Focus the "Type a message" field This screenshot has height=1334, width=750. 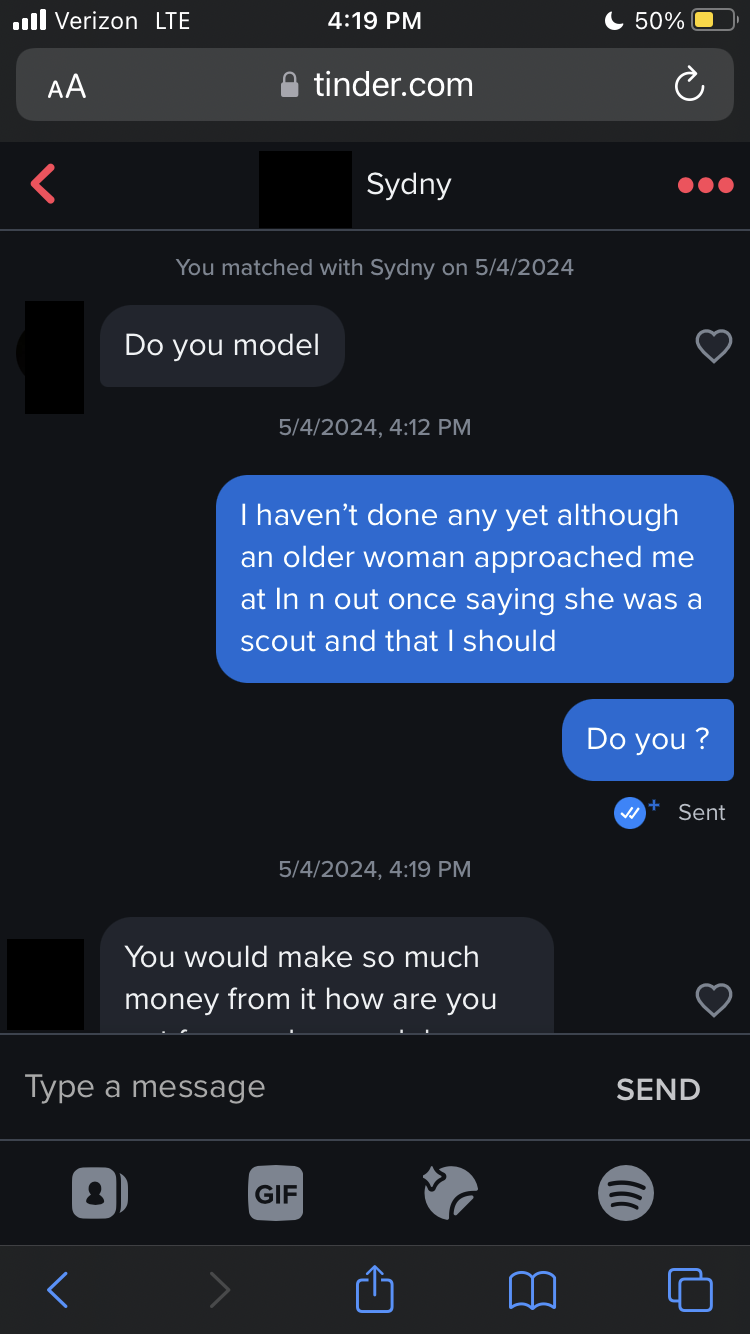300,1087
